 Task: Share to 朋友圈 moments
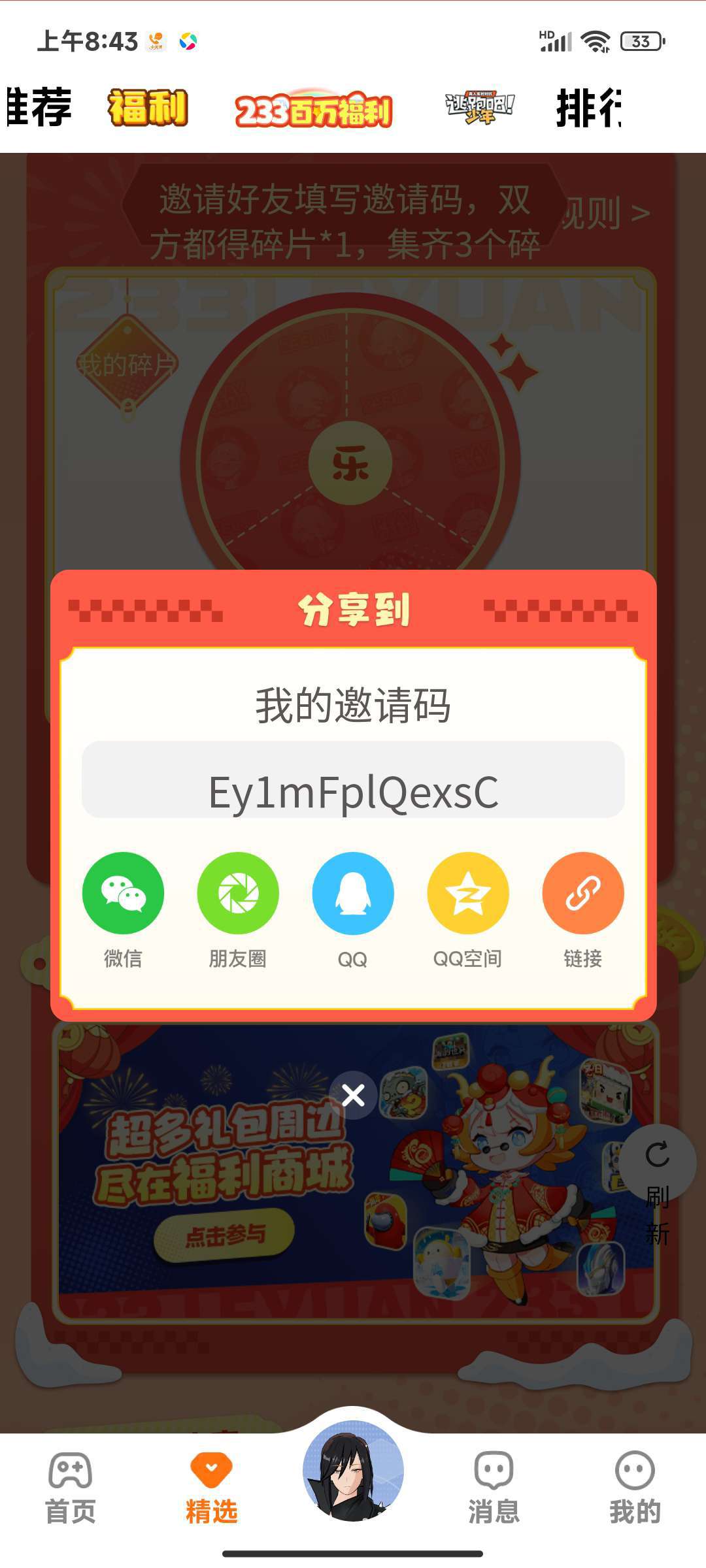pyautogui.click(x=238, y=909)
